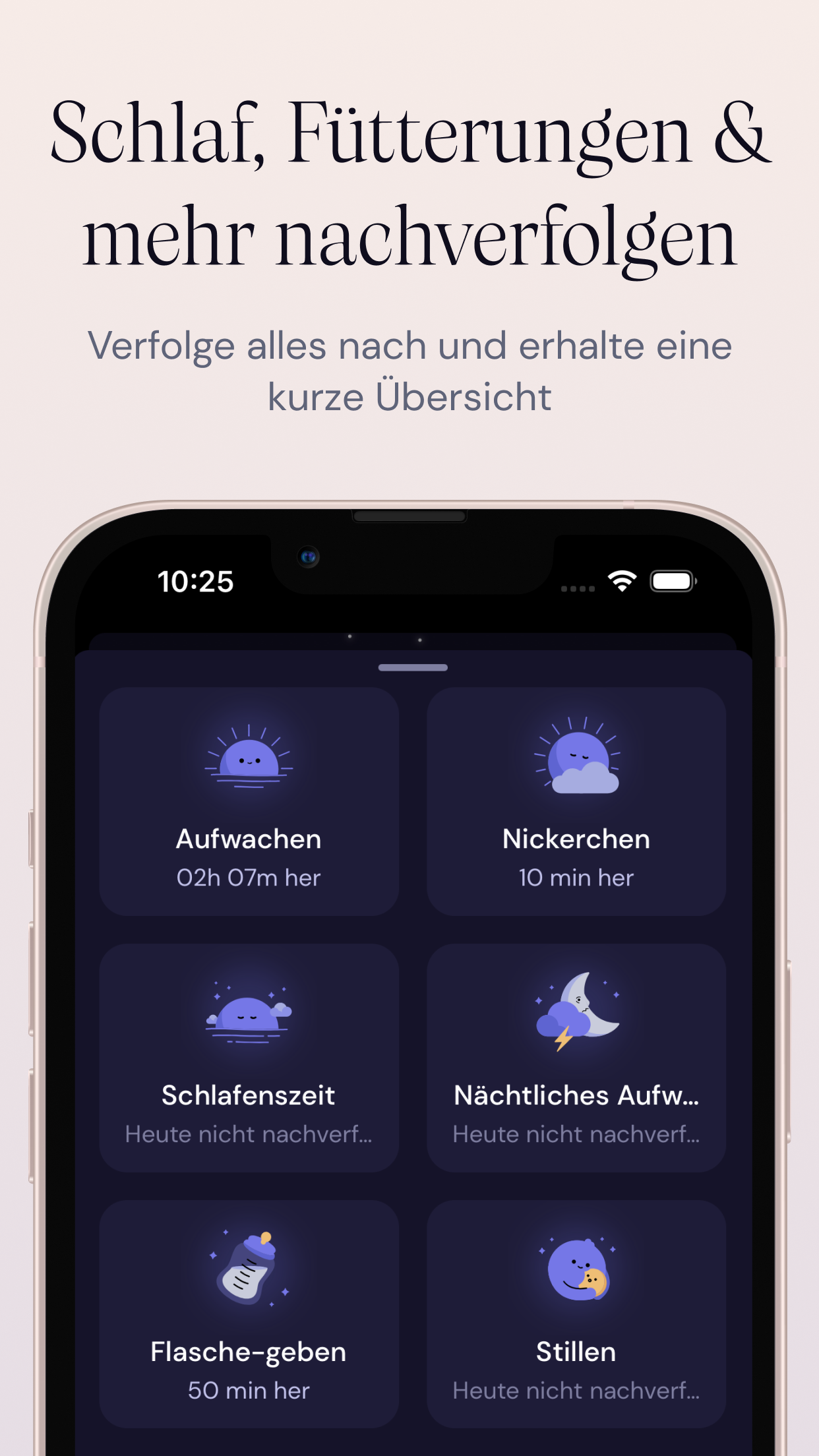Open the Stillen tracking card
Viewport: 819px width, 1456px height.
coord(576,1316)
